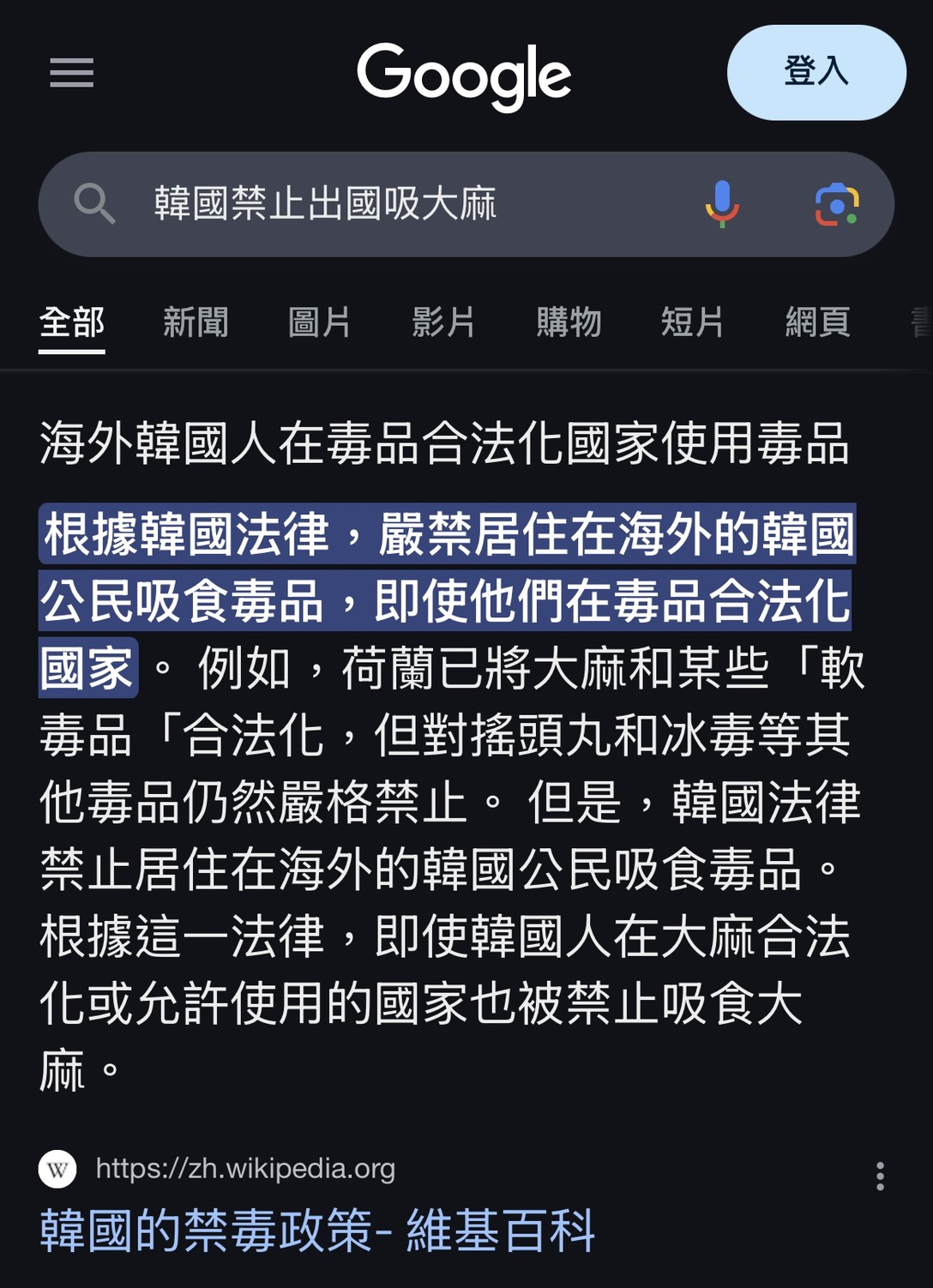Open more options for the Wikipedia result
The height and width of the screenshot is (1288, 933).
(880, 1177)
